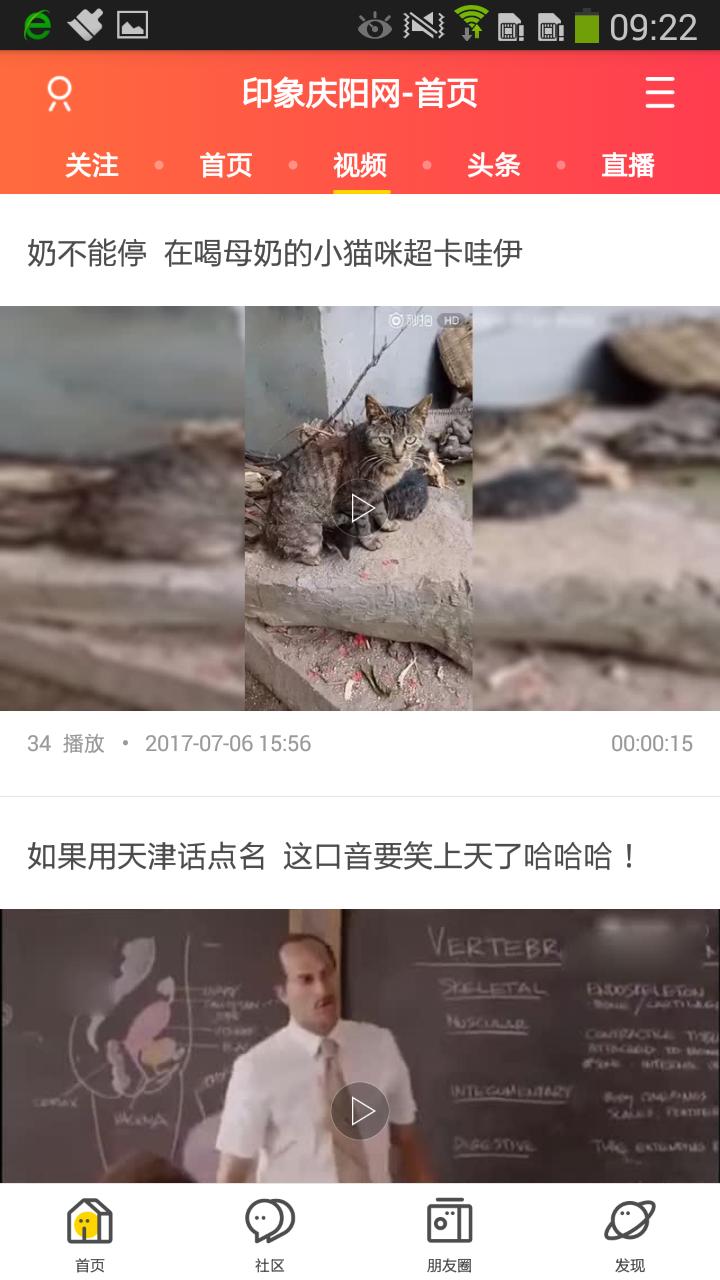Open the video titled 如果用天津话点名

333,856
